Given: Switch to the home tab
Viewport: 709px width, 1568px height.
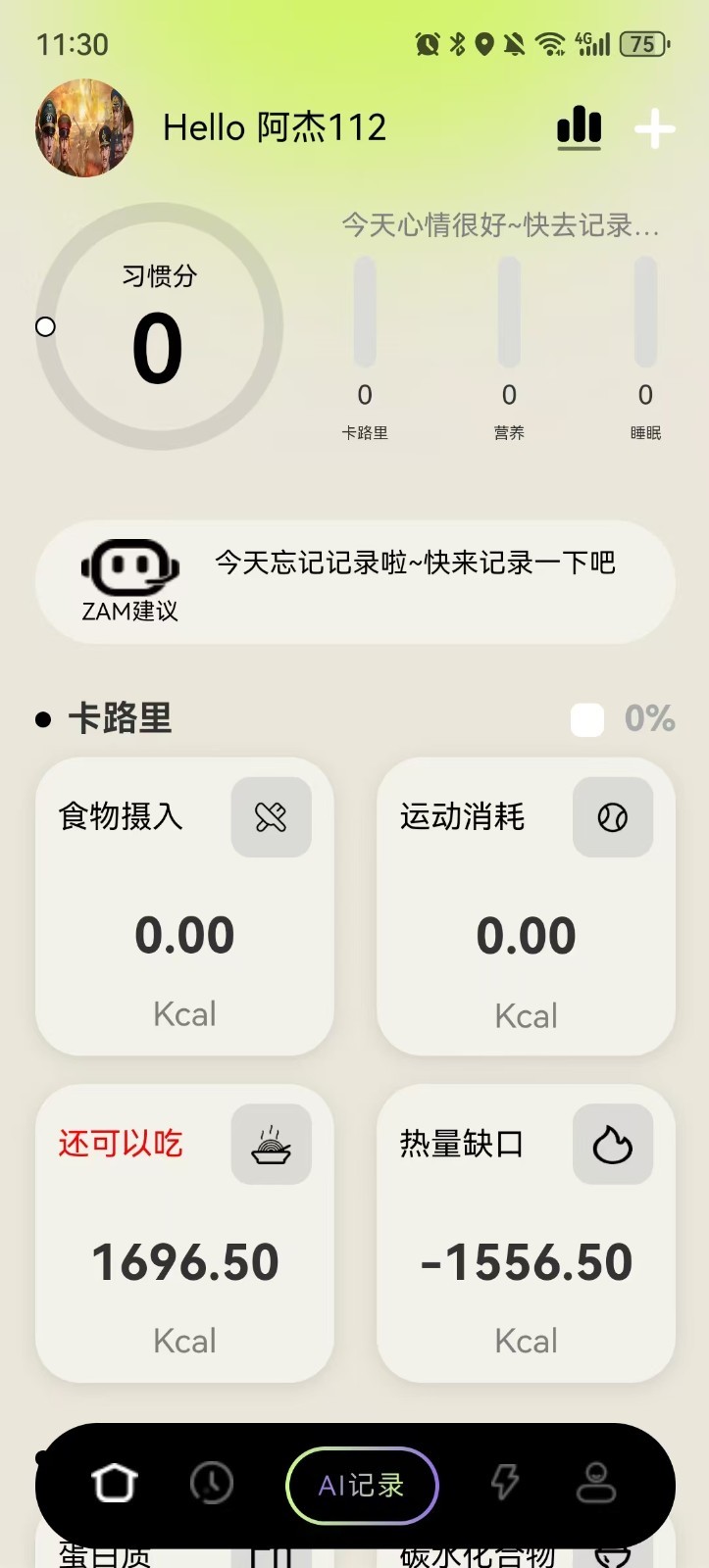Looking at the screenshot, I should [115, 1484].
